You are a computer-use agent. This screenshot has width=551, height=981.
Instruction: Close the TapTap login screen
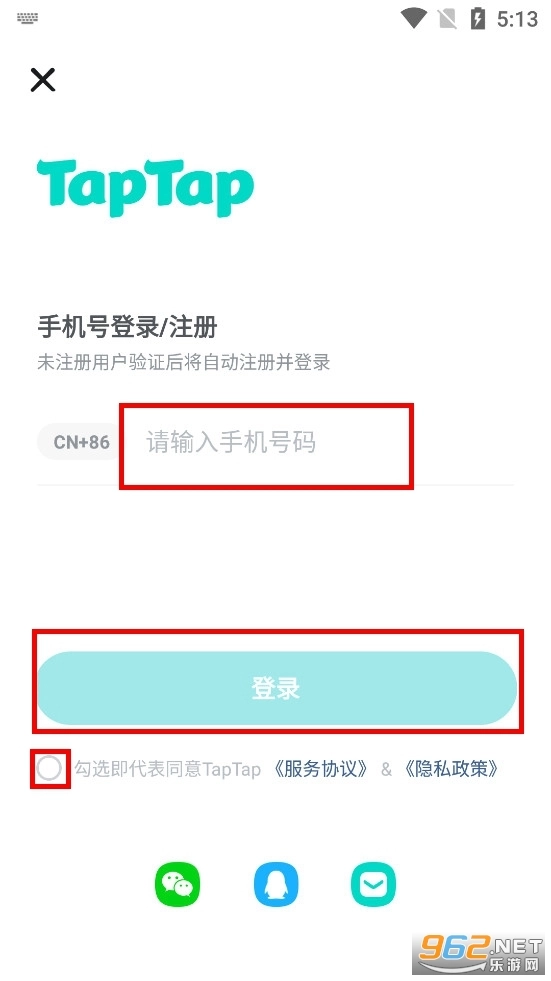click(43, 80)
